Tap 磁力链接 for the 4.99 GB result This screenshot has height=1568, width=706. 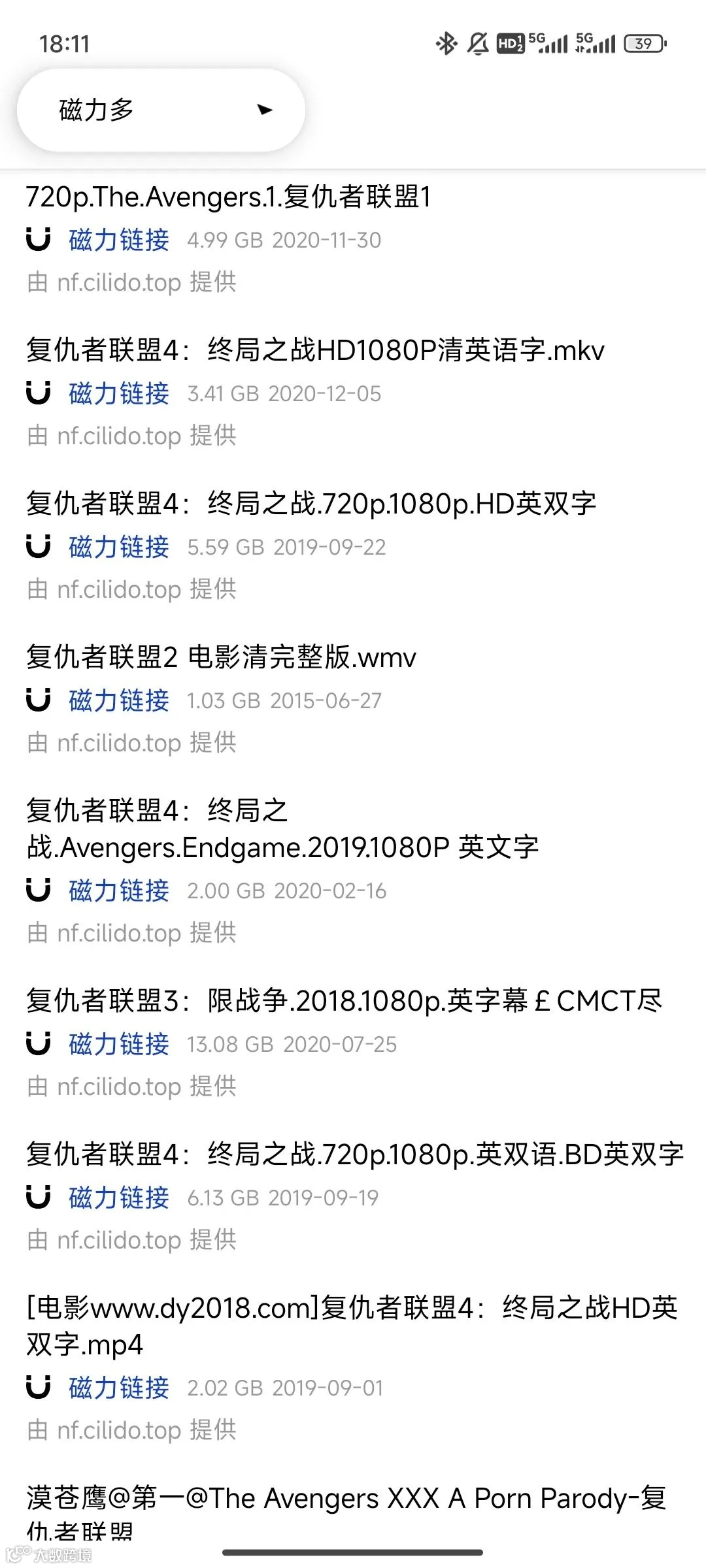point(118,240)
